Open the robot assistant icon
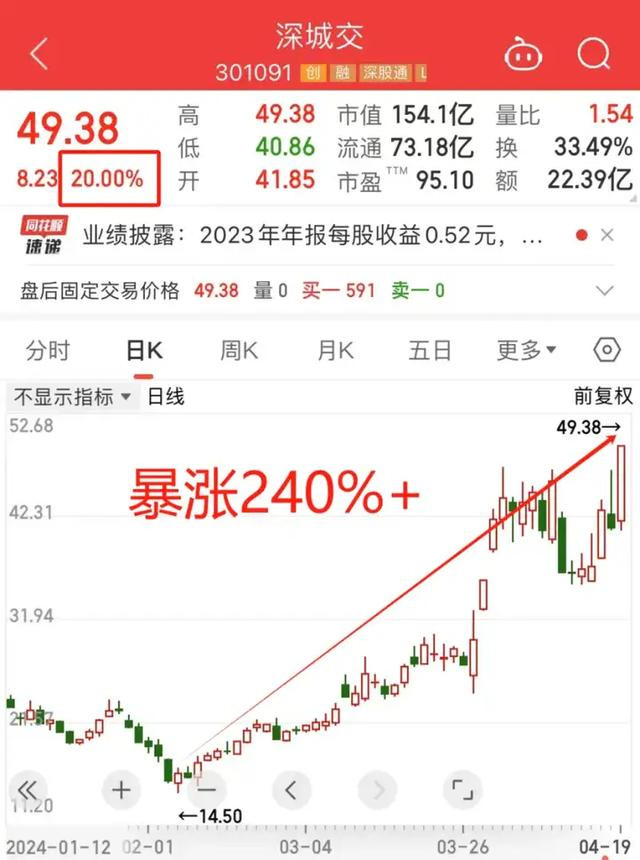The height and width of the screenshot is (860, 640). coord(523,54)
